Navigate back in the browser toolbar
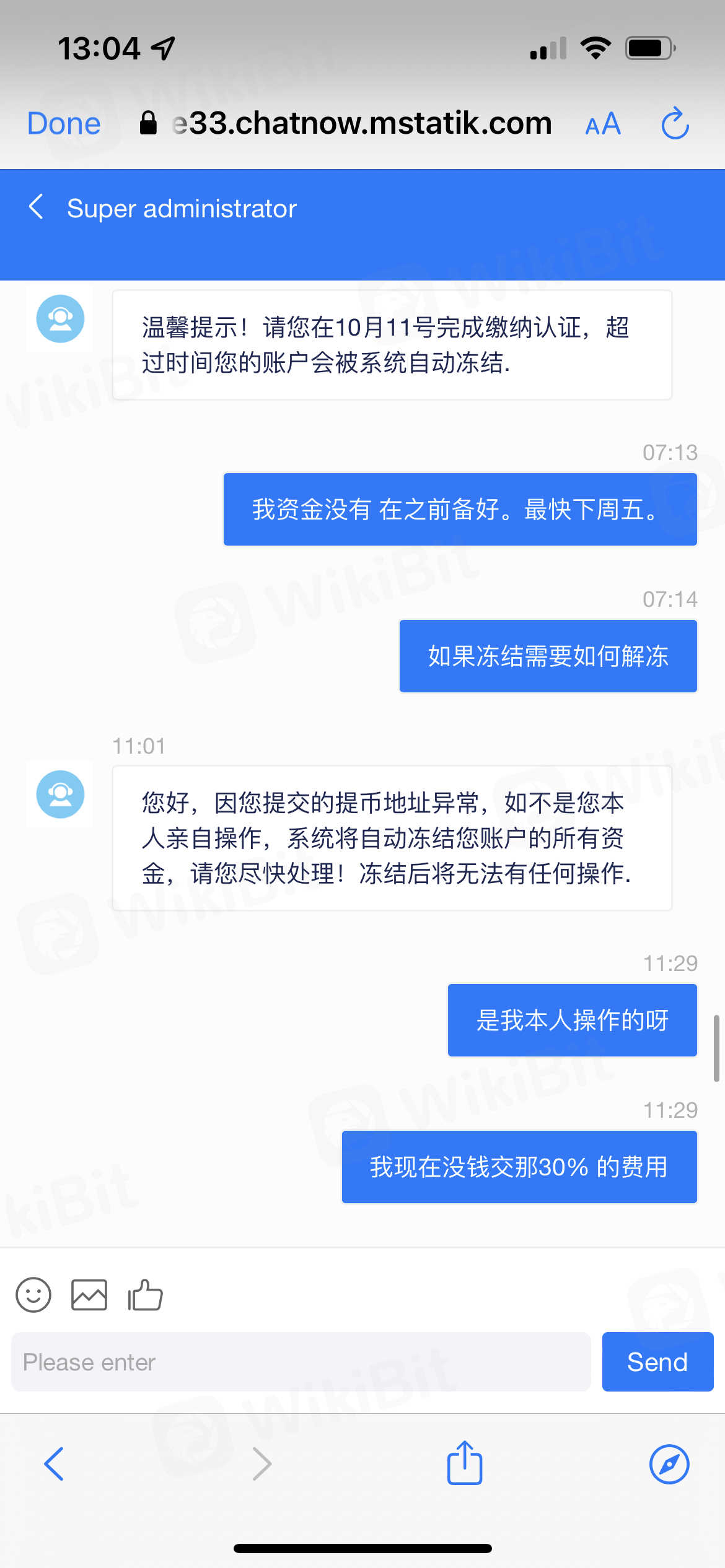Viewport: 725px width, 1568px height. click(55, 1464)
